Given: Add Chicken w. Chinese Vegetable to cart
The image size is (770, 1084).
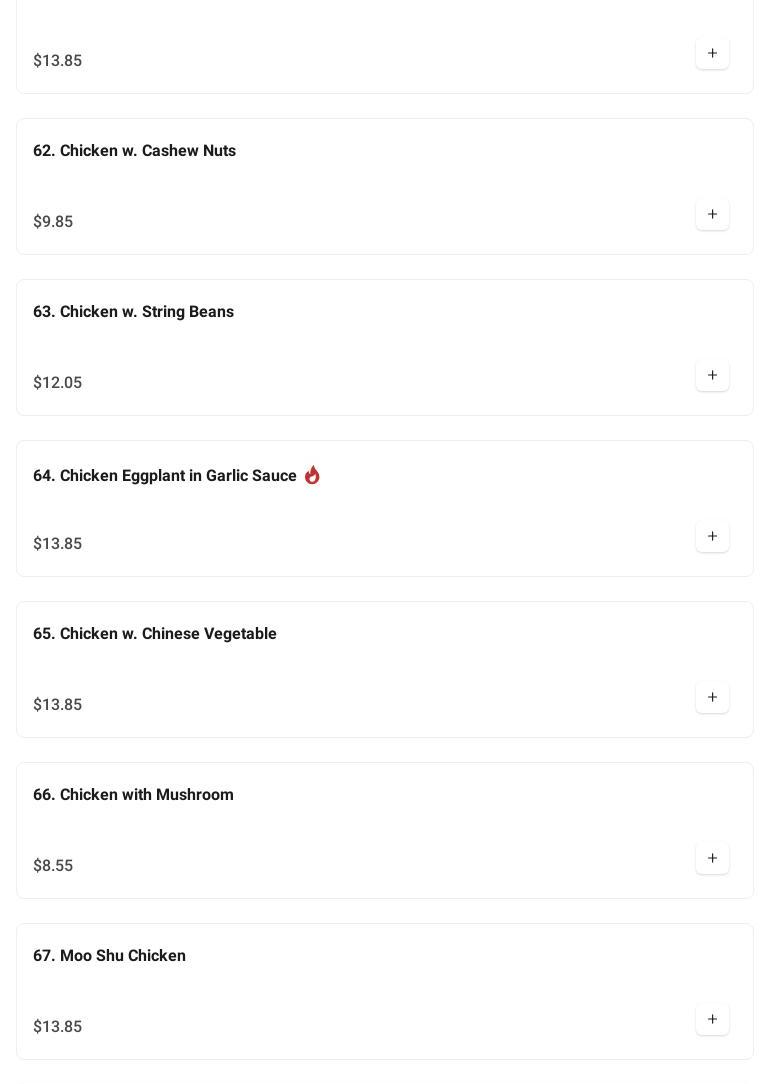Looking at the screenshot, I should [x=712, y=698].
